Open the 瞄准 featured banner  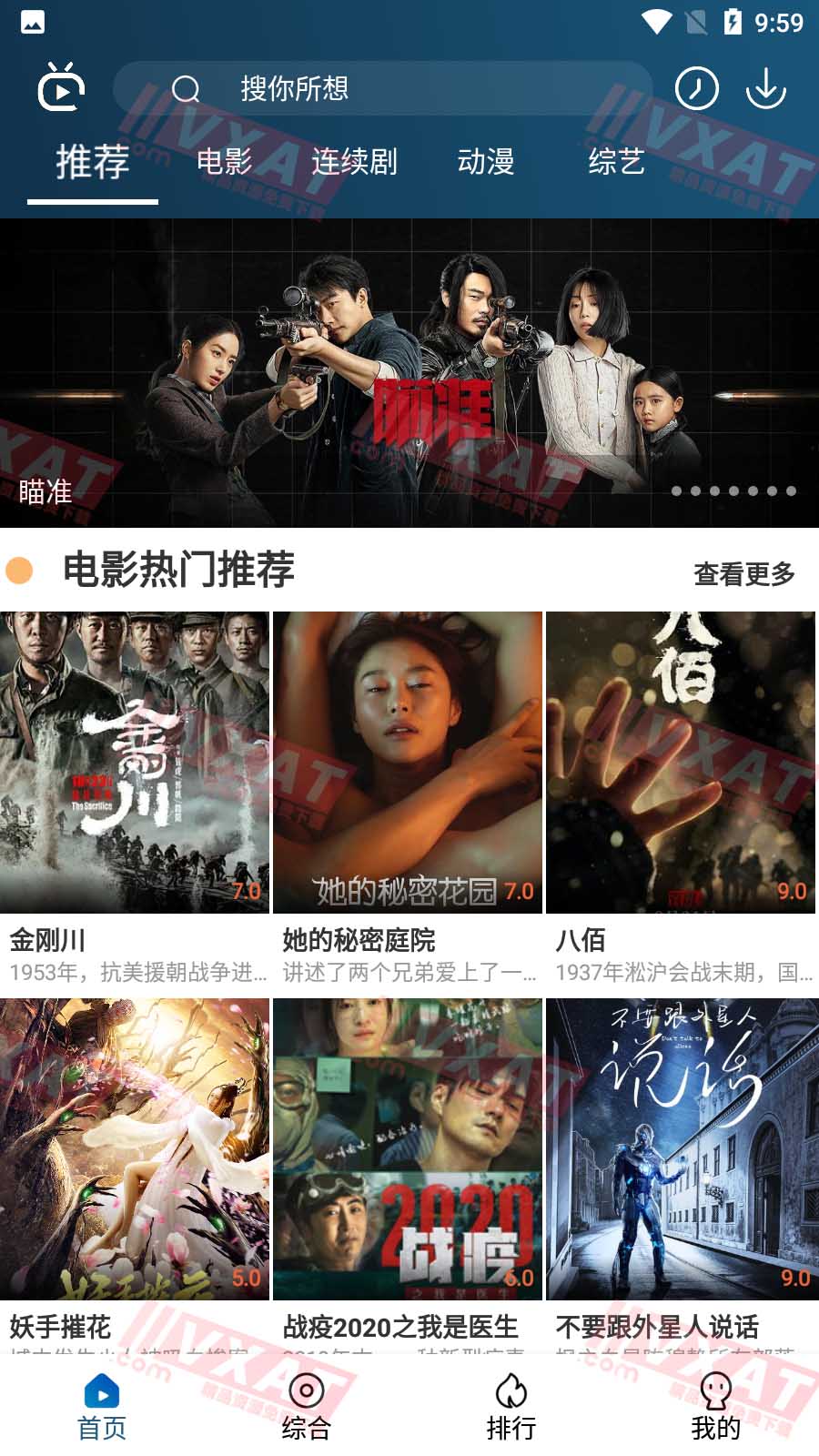coord(409,373)
